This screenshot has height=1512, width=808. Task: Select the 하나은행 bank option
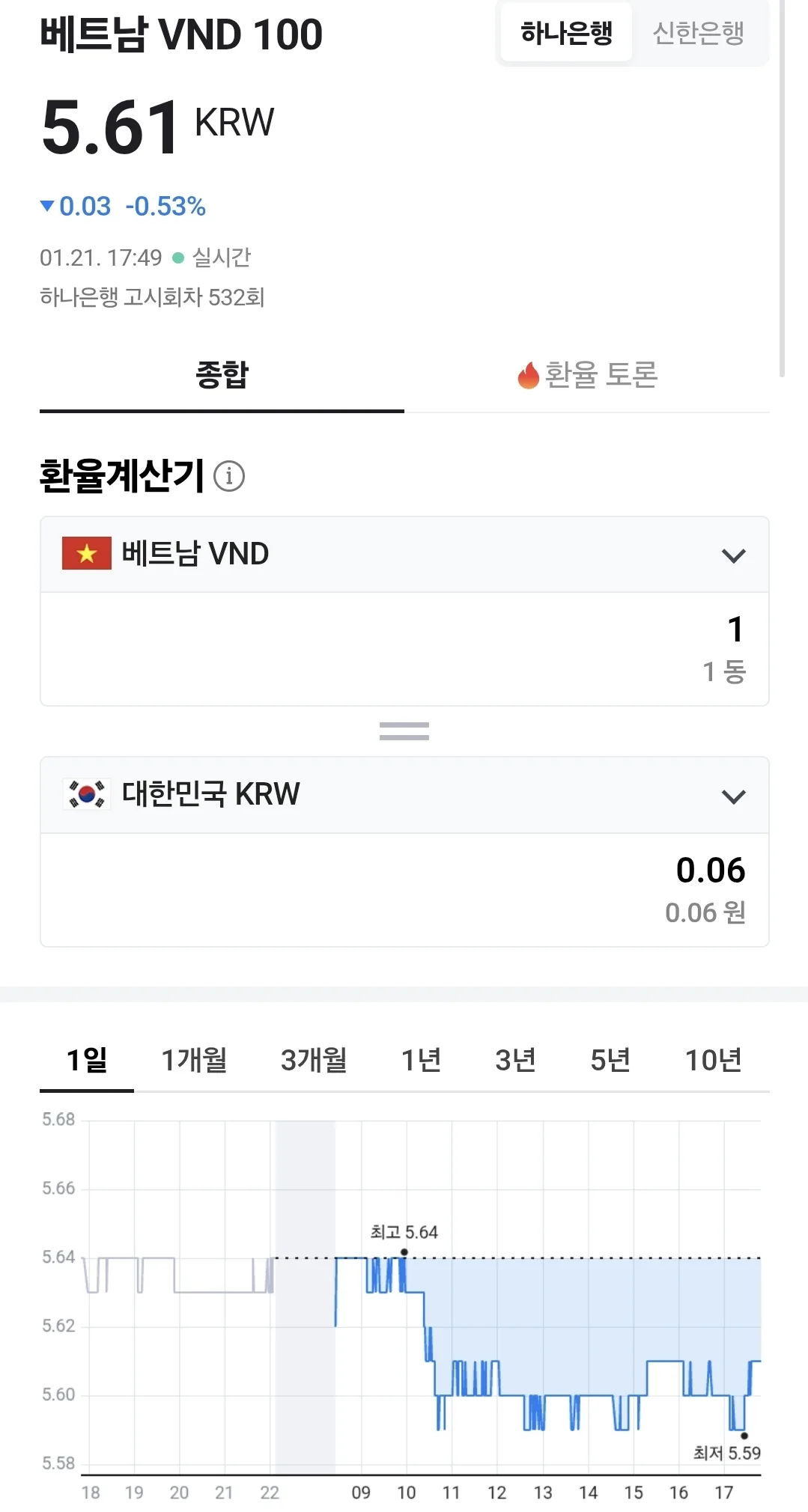pyautogui.click(x=566, y=33)
